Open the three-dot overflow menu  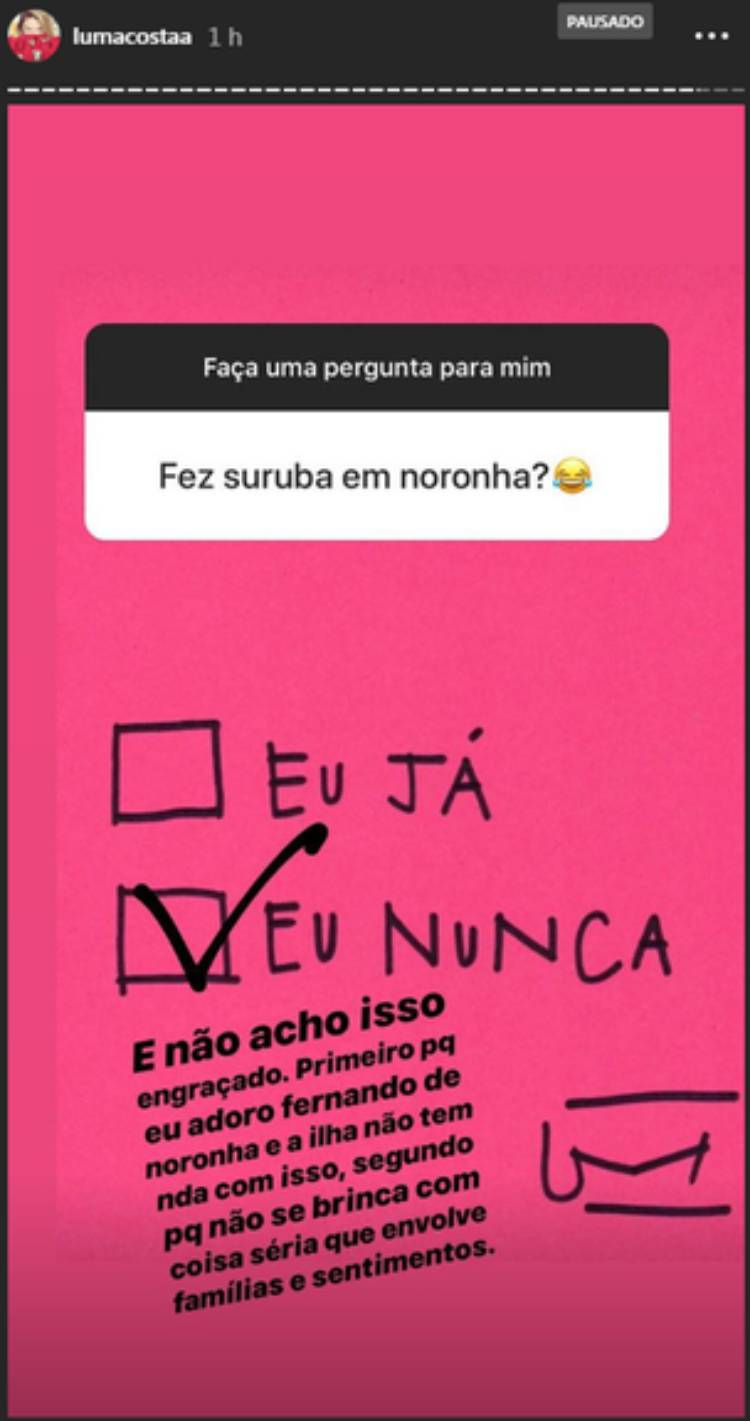[711, 36]
